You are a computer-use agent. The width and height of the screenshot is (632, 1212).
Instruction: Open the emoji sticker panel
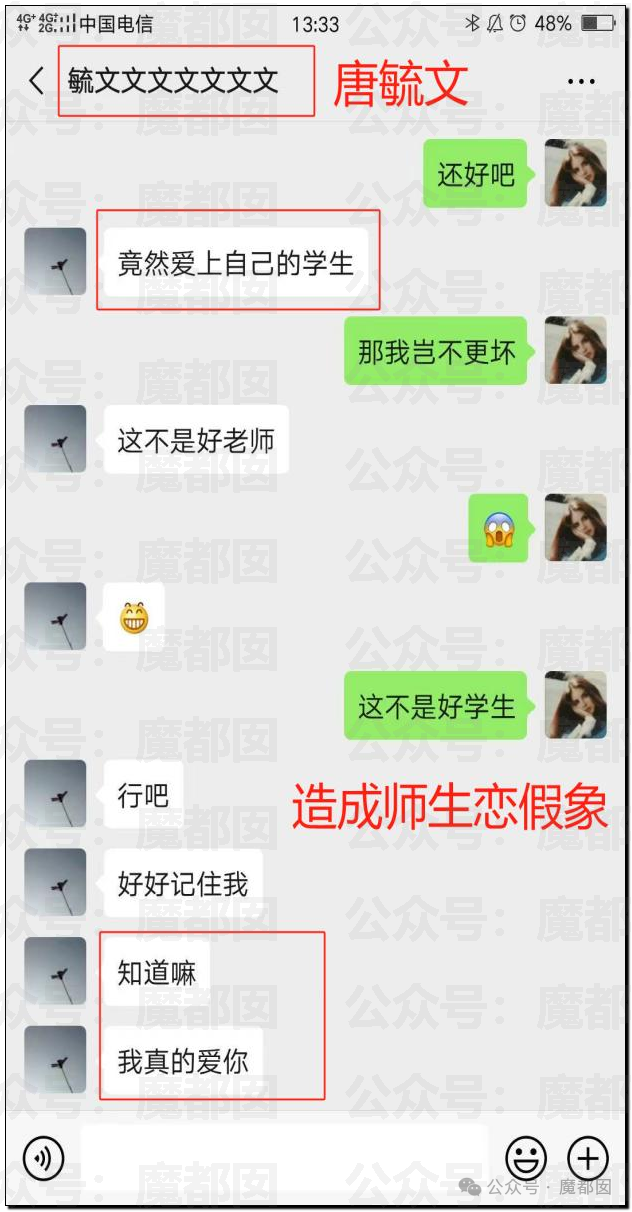click(x=526, y=1158)
